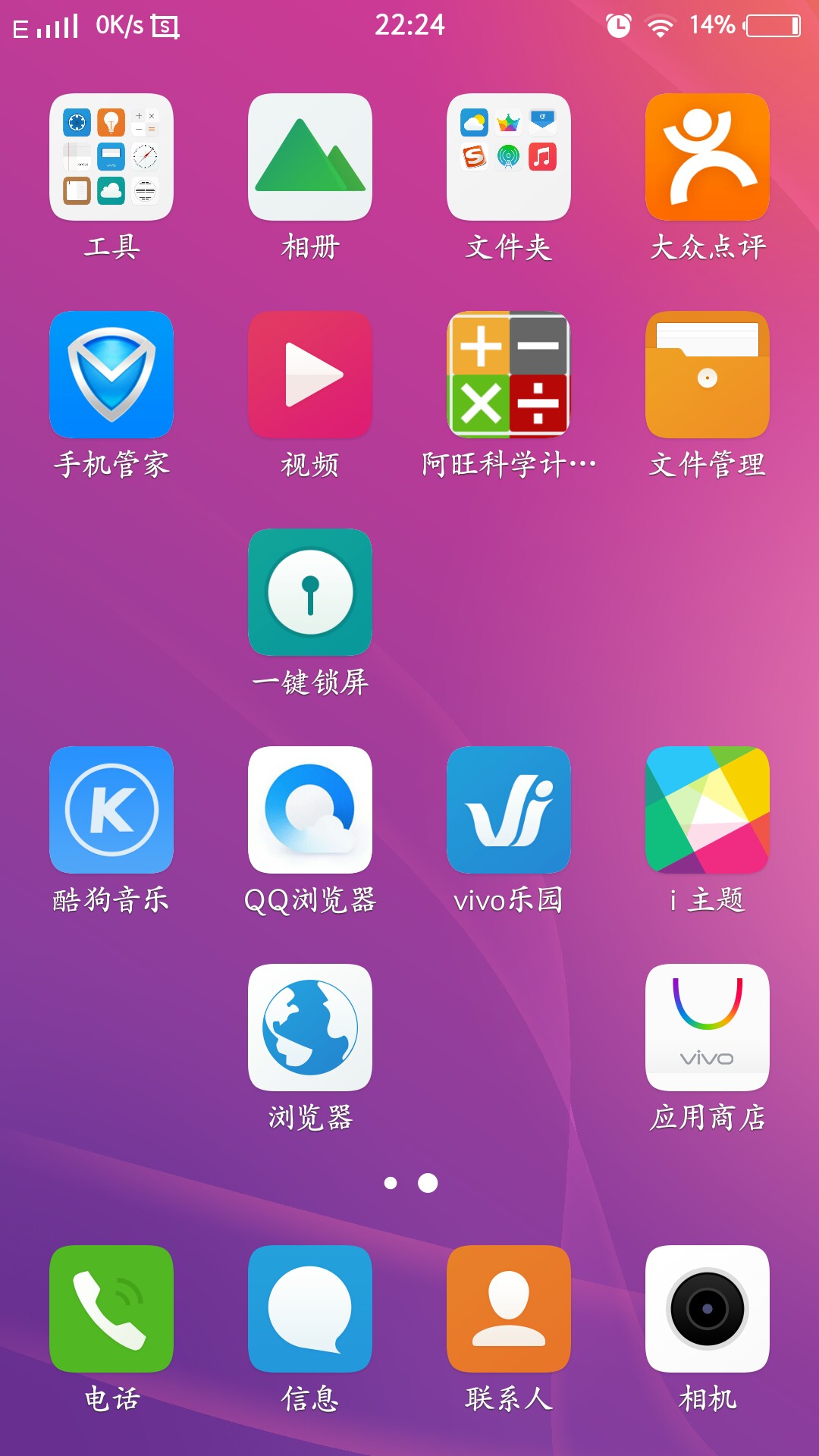This screenshot has height=1456, width=819.
Task: Launch 大众点评 app
Action: tap(708, 157)
